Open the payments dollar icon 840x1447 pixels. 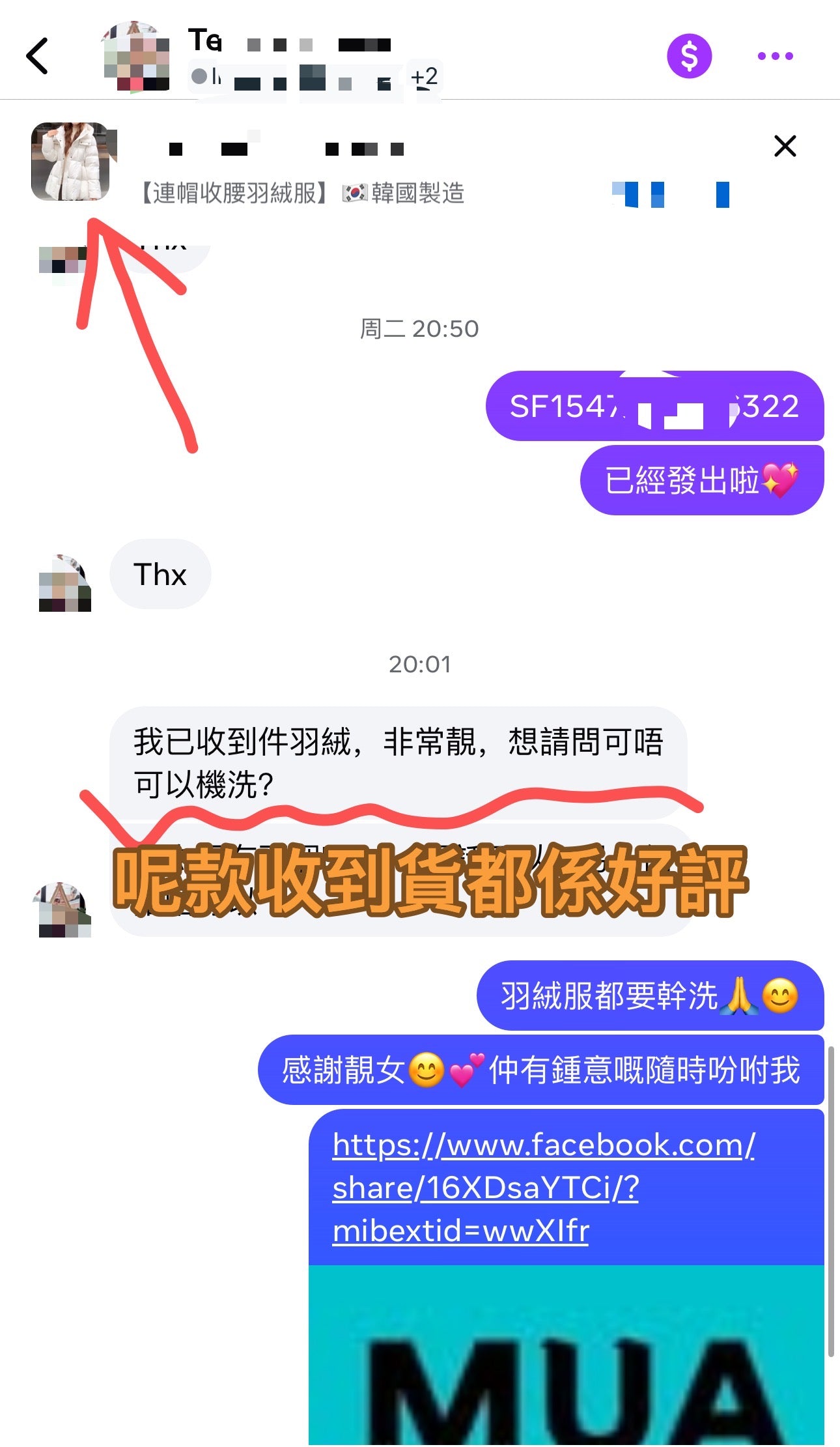pos(690,56)
